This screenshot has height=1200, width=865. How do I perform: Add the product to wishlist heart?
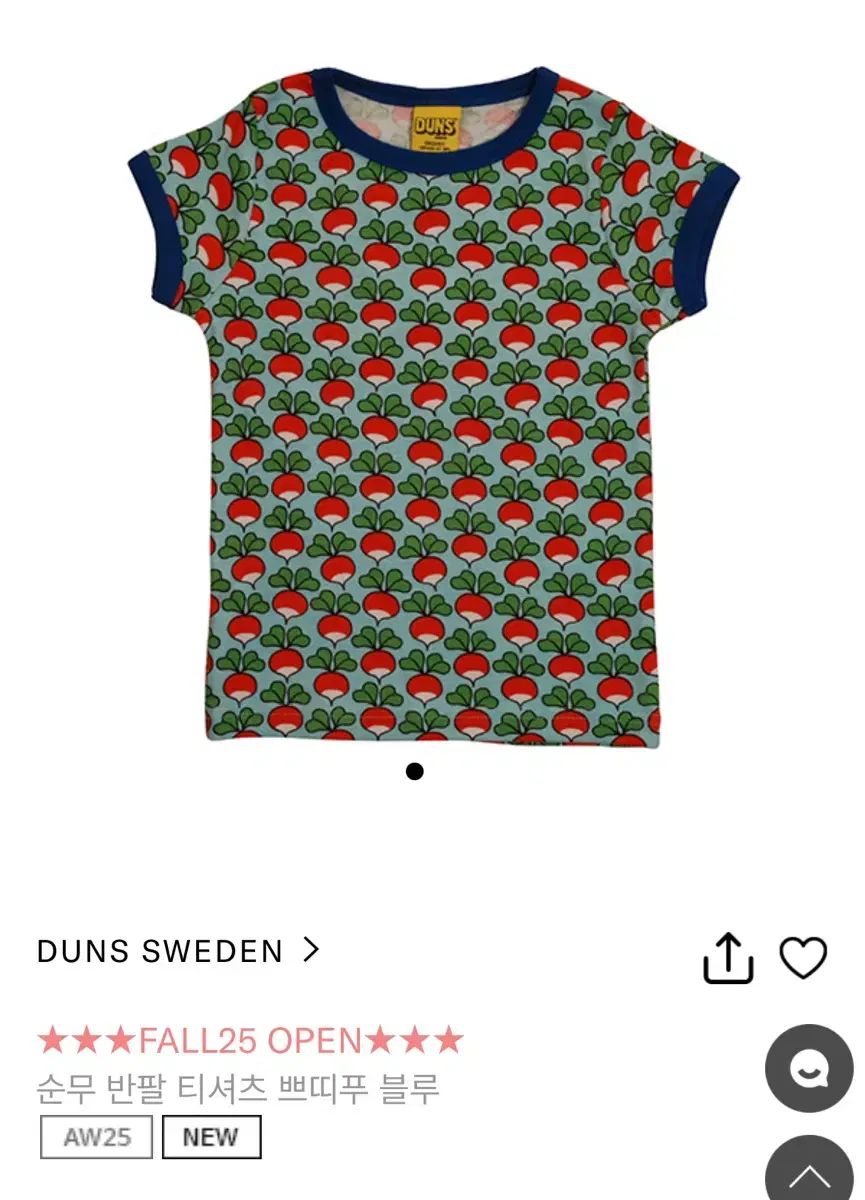(x=803, y=957)
